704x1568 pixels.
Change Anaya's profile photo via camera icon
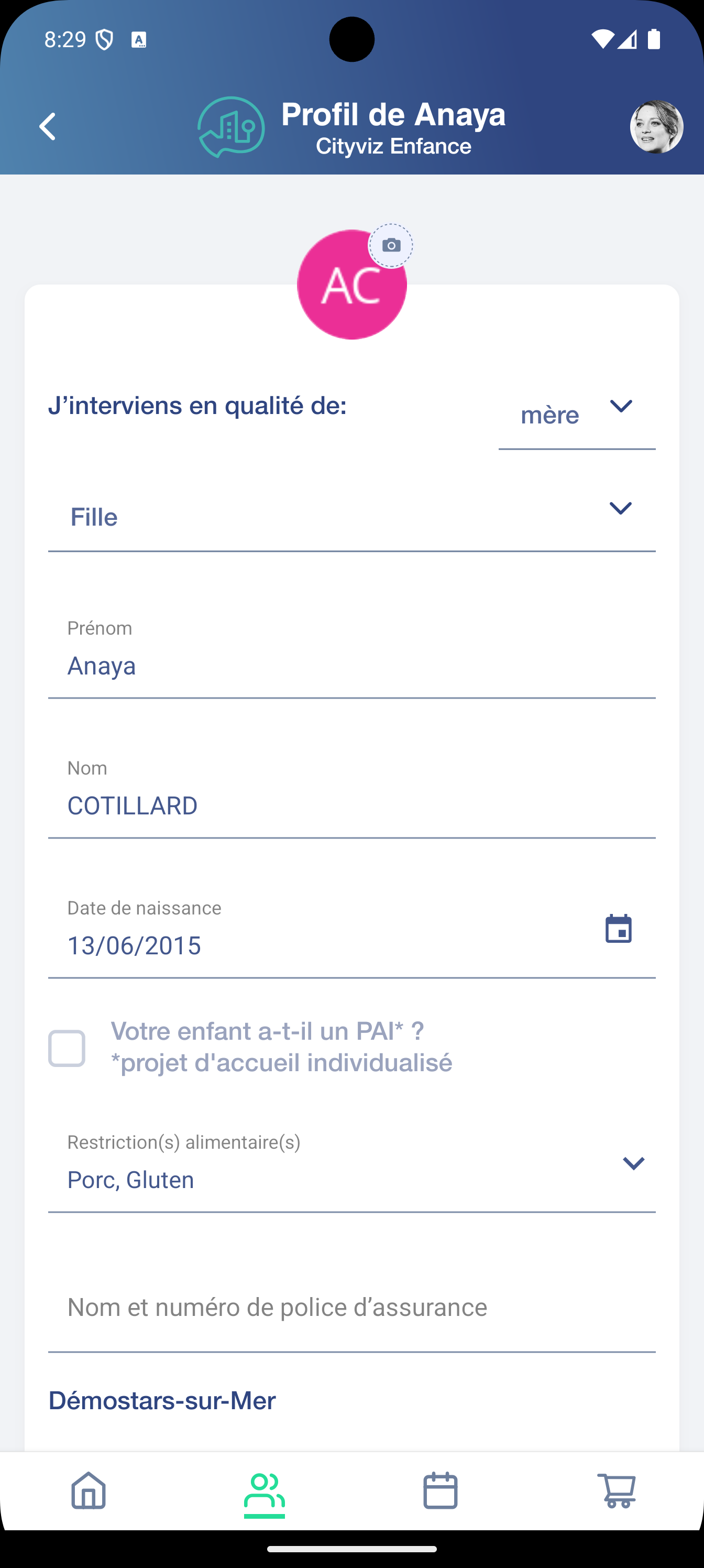(391, 245)
